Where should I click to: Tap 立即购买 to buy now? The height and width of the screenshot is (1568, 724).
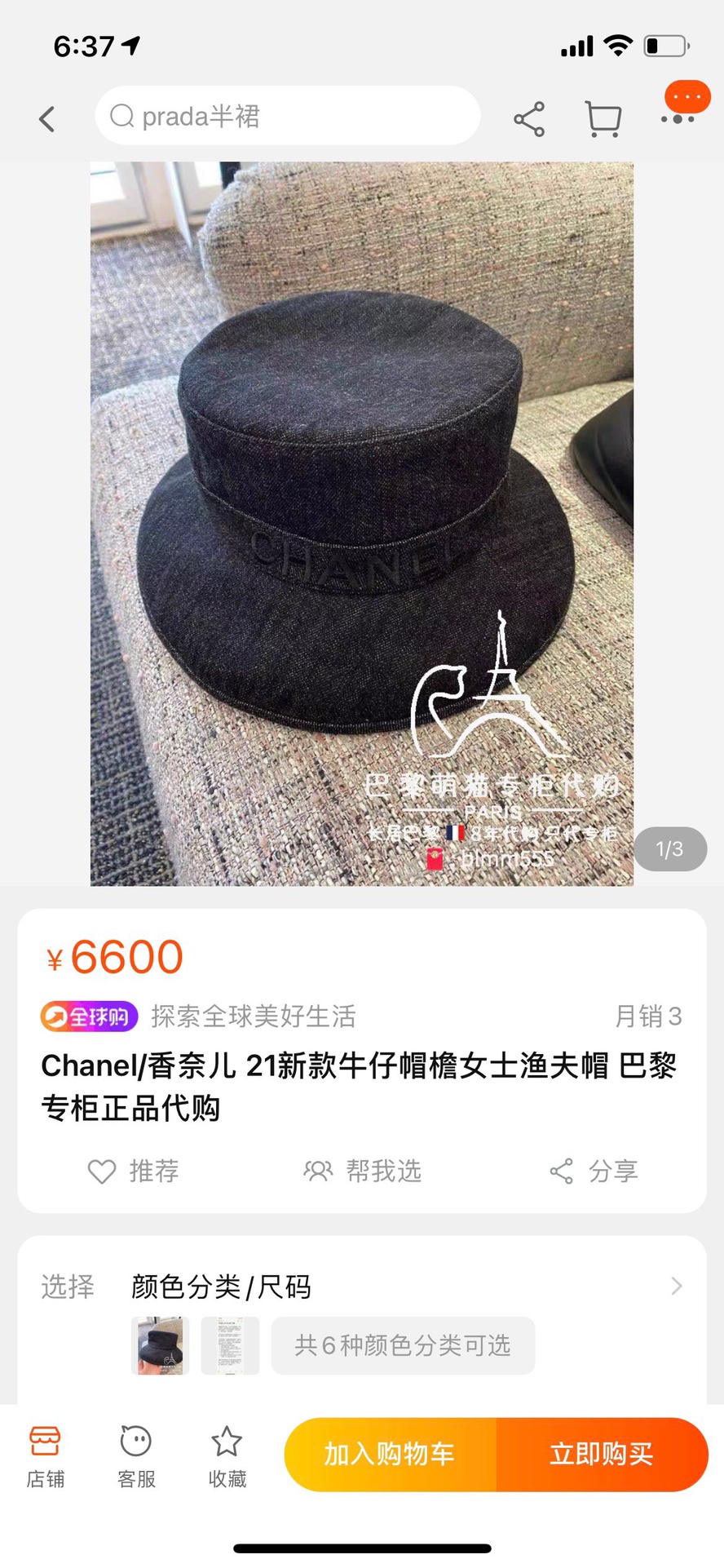[x=602, y=1455]
